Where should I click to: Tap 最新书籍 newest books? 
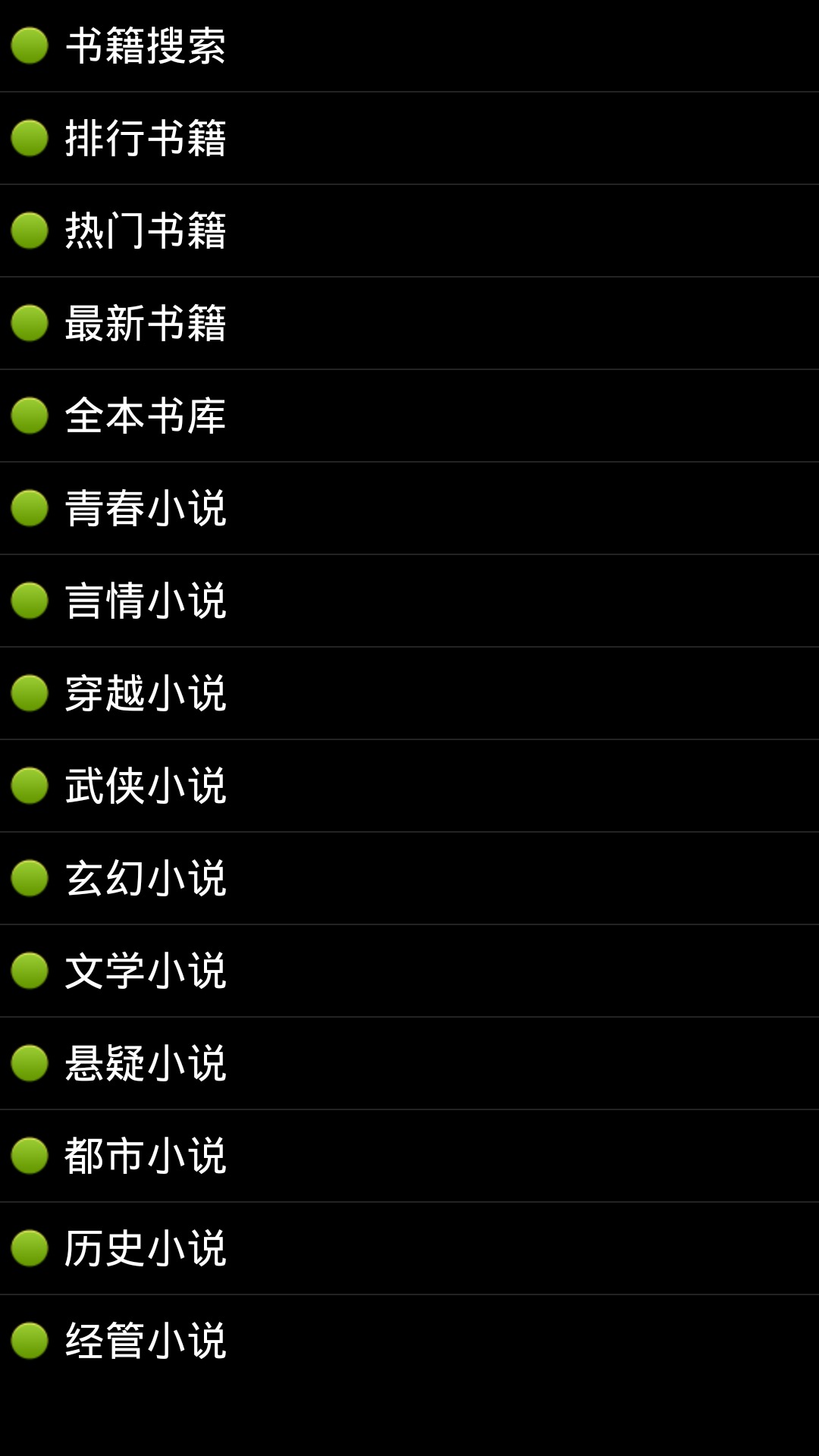point(409,323)
